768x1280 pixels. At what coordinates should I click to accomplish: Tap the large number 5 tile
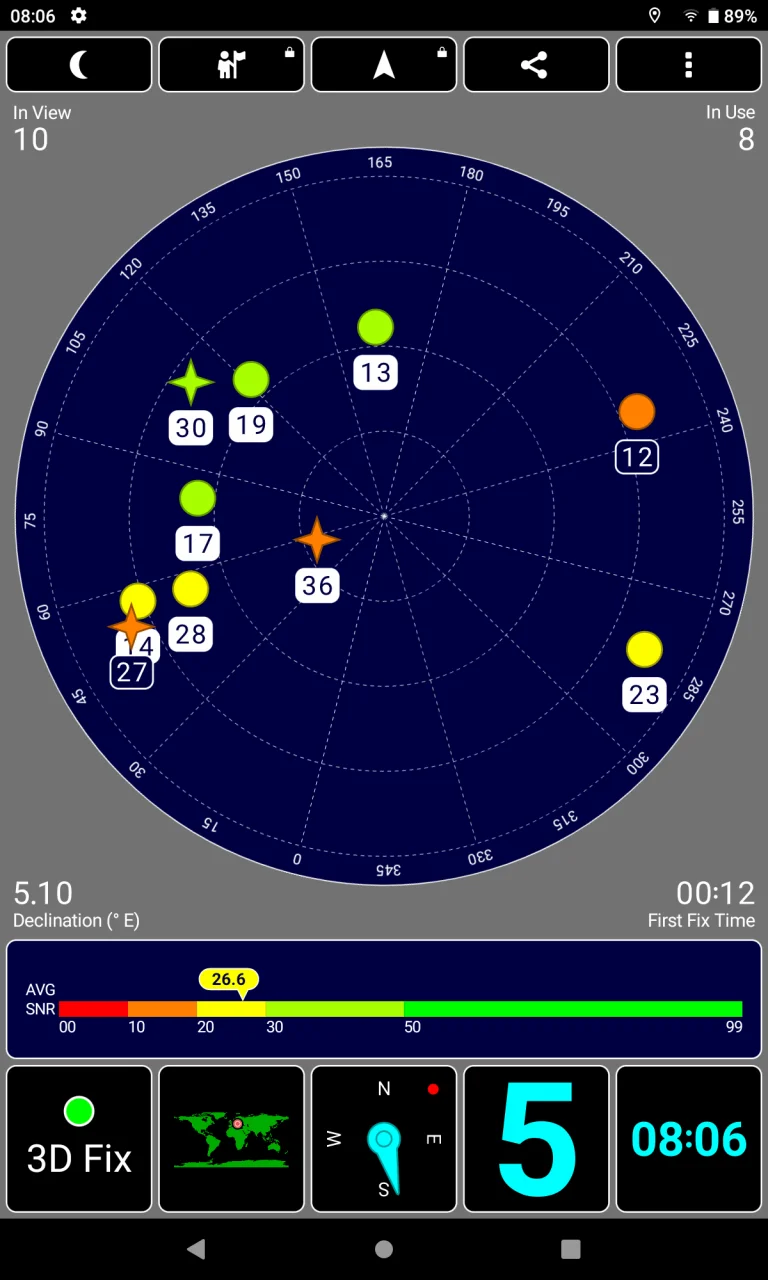(536, 1138)
